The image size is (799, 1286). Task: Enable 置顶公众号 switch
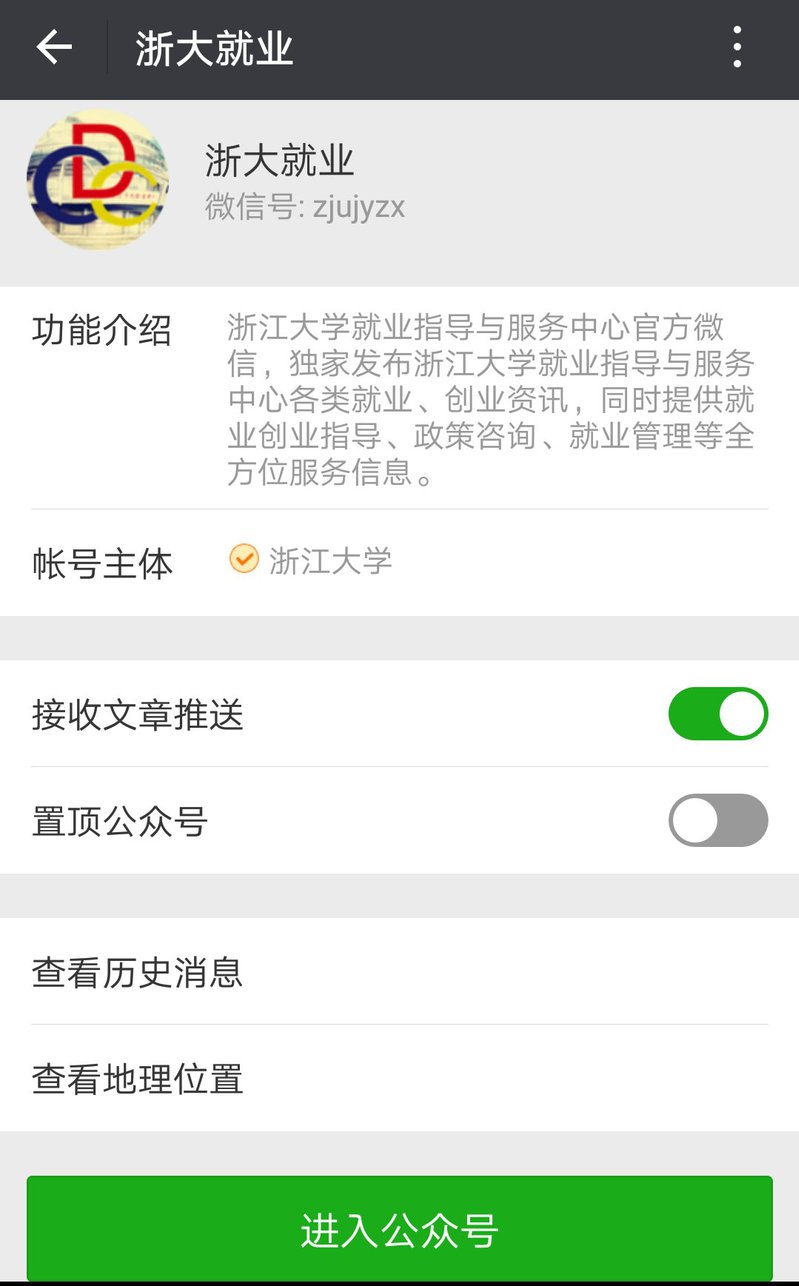coord(717,821)
